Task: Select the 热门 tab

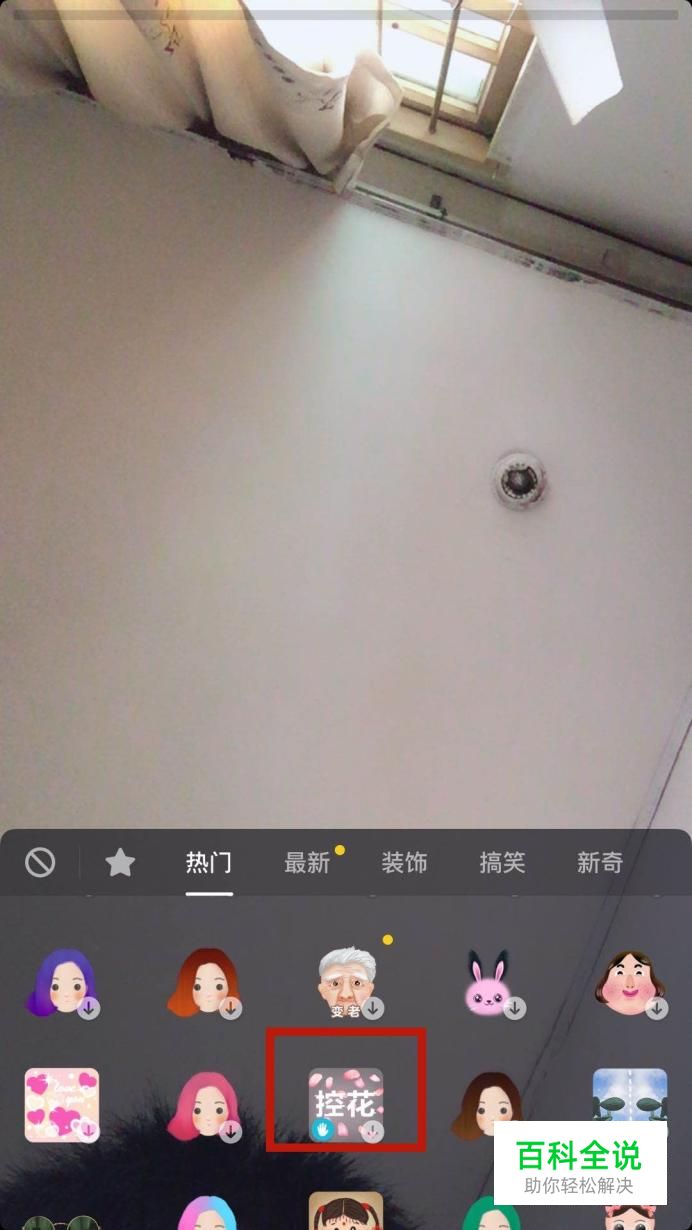Action: coord(209,862)
